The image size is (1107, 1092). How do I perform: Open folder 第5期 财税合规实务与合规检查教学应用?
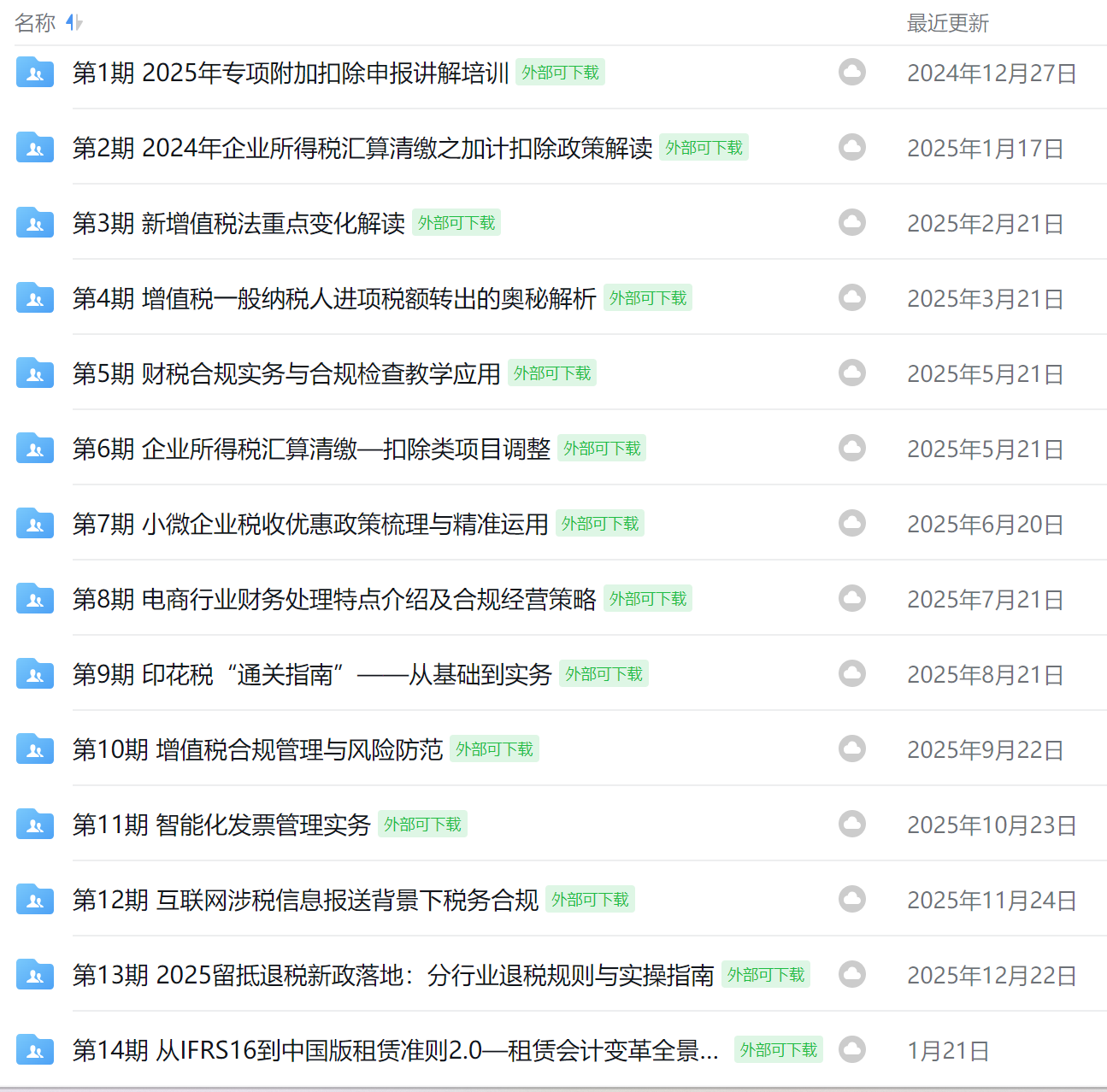click(286, 374)
